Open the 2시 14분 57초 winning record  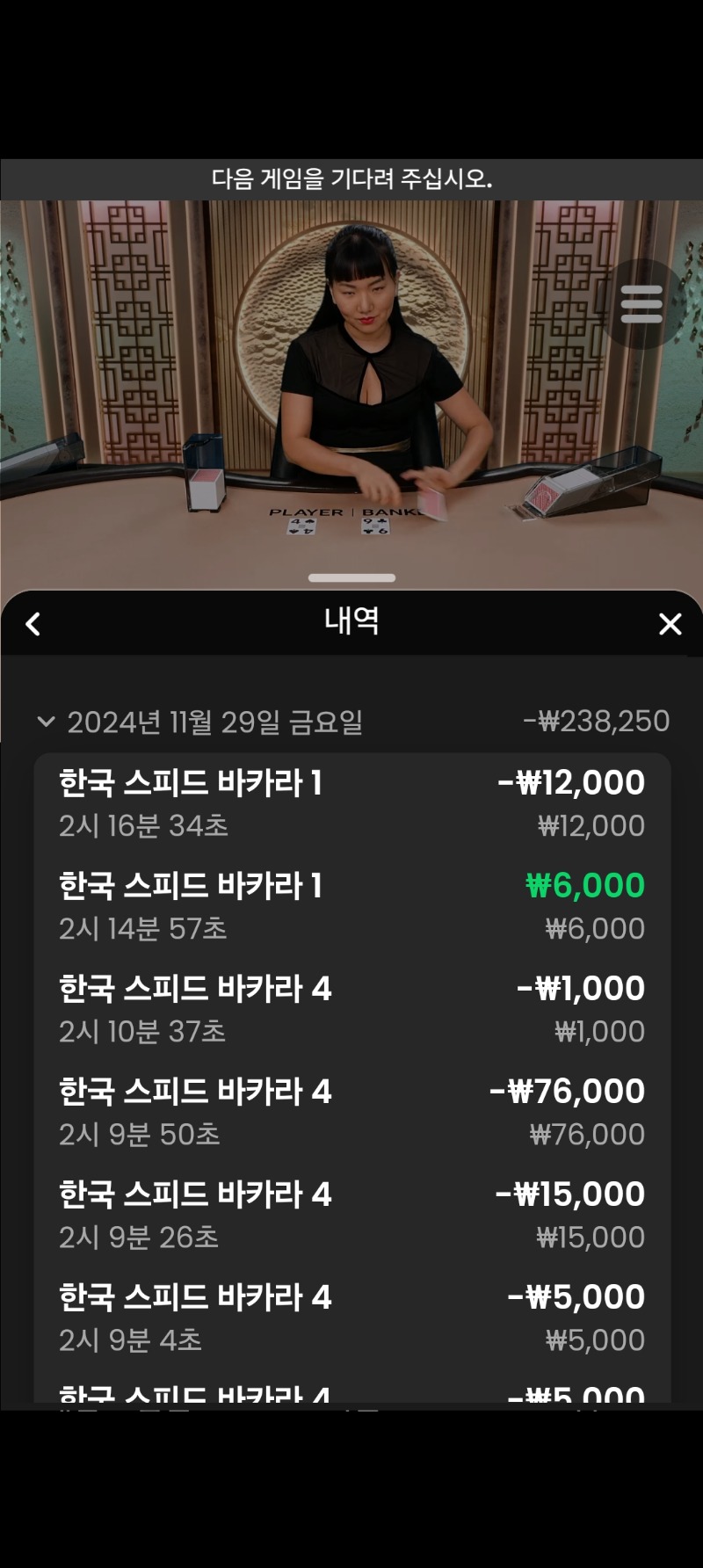(x=352, y=907)
